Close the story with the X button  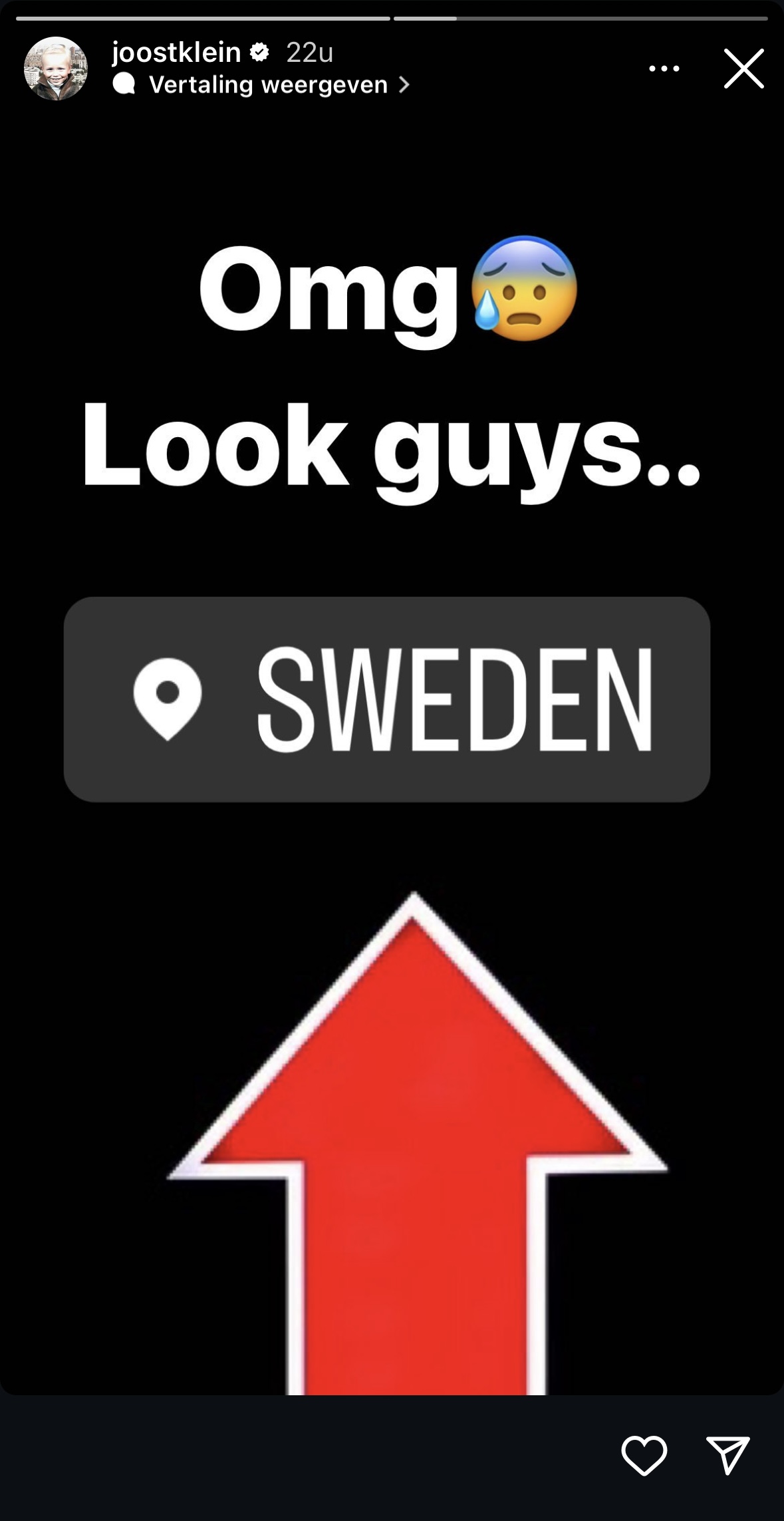tap(743, 68)
